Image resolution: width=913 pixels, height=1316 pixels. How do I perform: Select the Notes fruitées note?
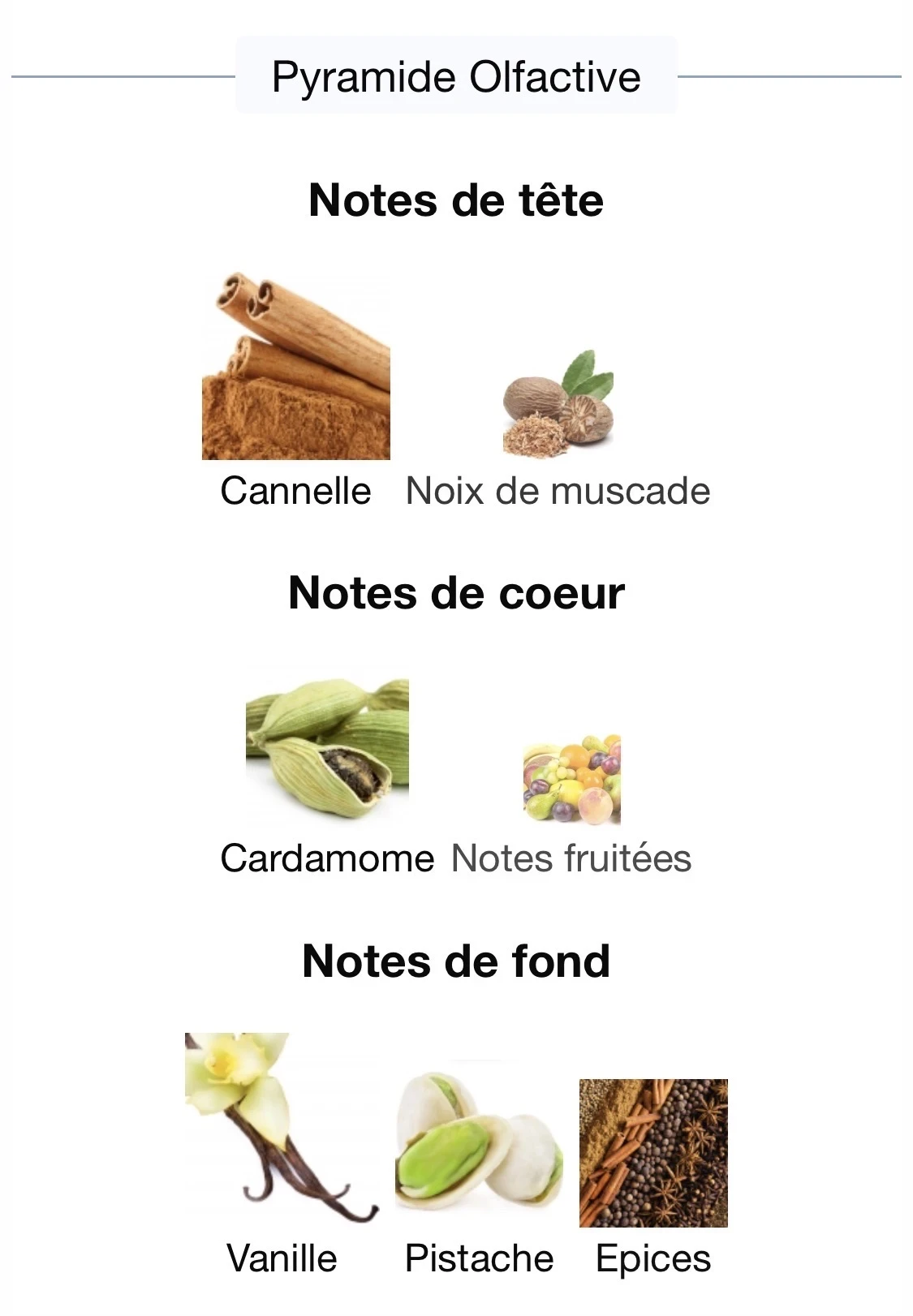click(571, 781)
